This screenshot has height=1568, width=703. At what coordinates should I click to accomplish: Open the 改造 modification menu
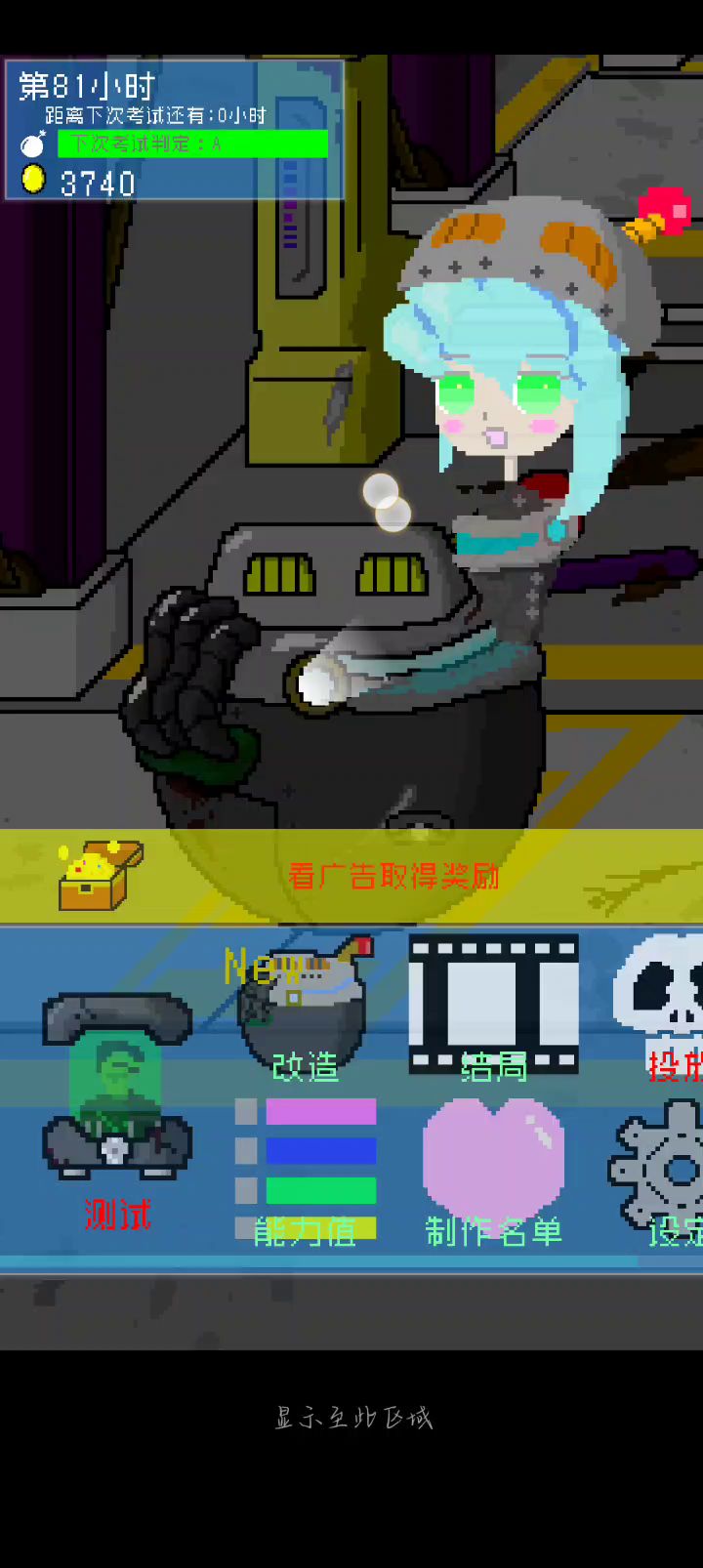pyautogui.click(x=305, y=1011)
